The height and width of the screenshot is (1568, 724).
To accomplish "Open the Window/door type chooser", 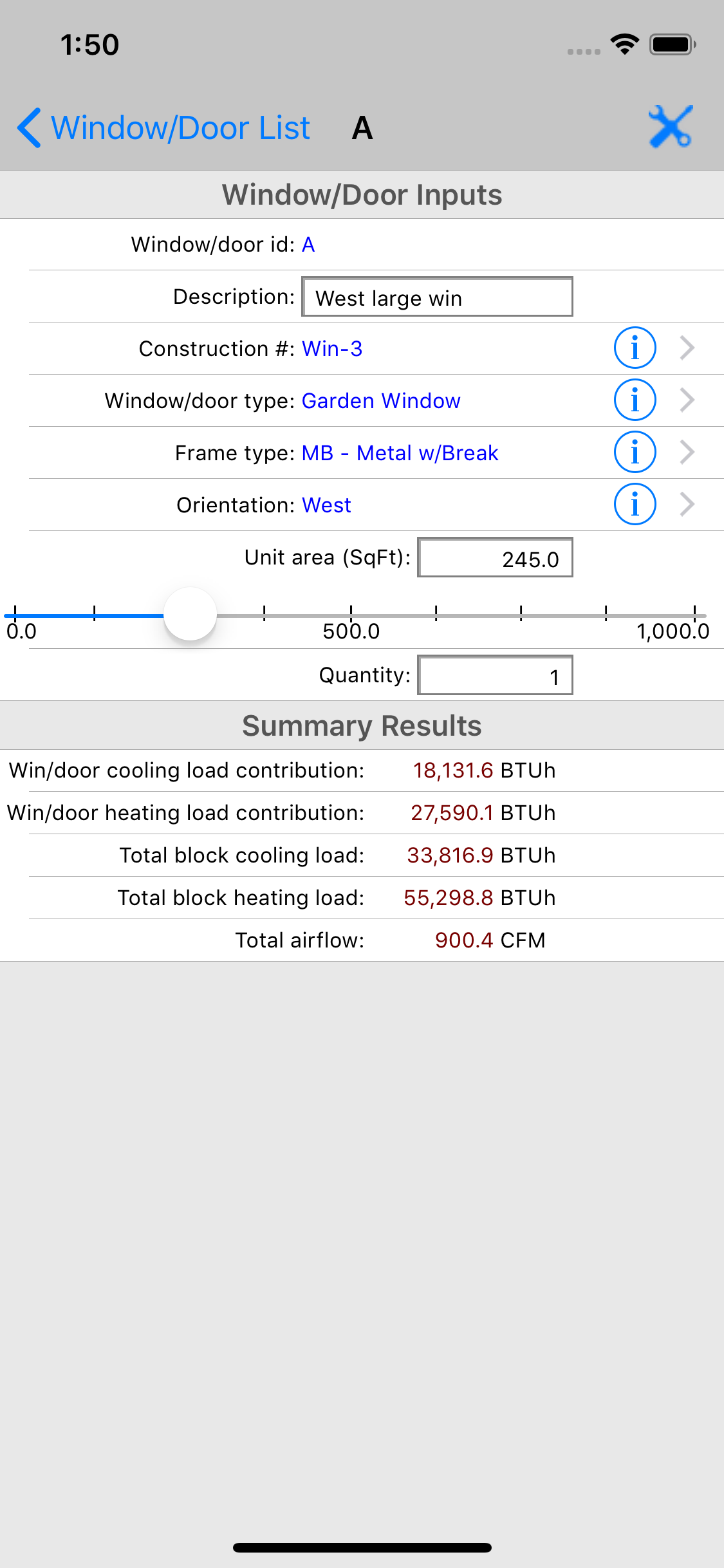I will (687, 400).
